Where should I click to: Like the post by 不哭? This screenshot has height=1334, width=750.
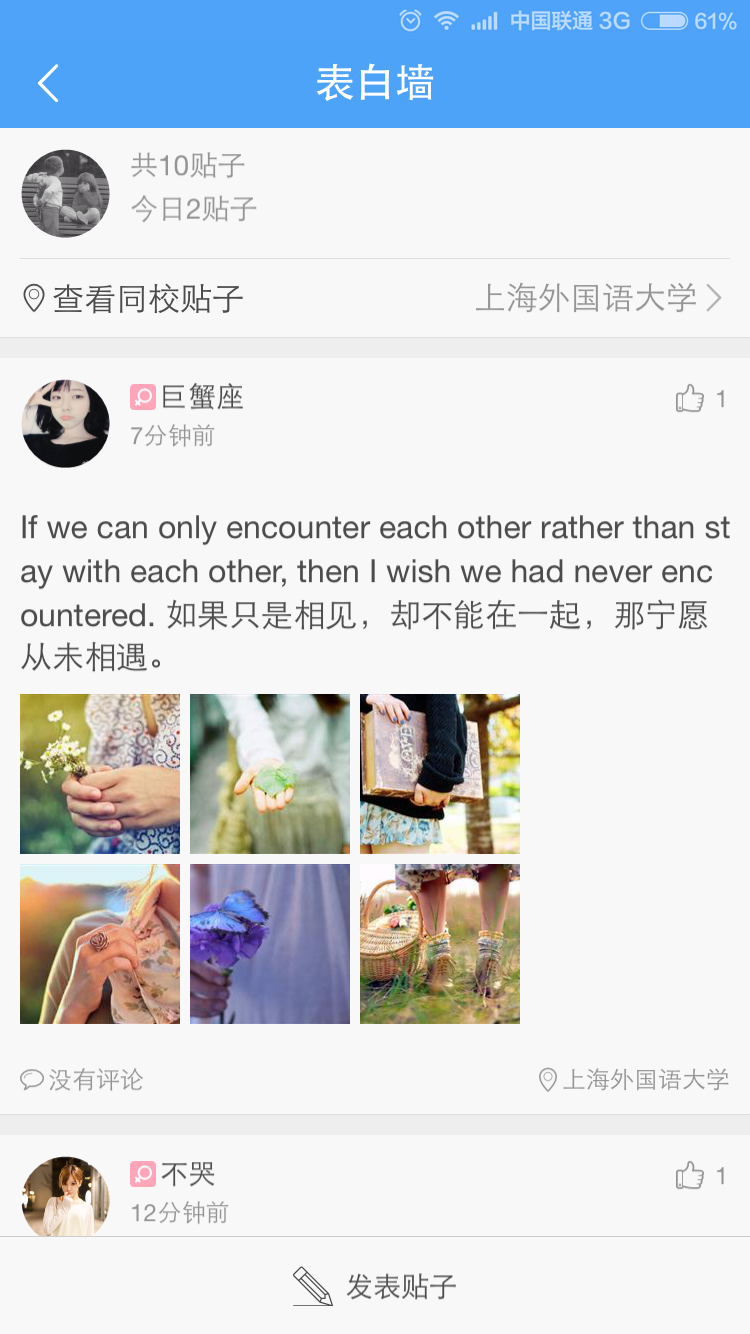pos(691,1176)
